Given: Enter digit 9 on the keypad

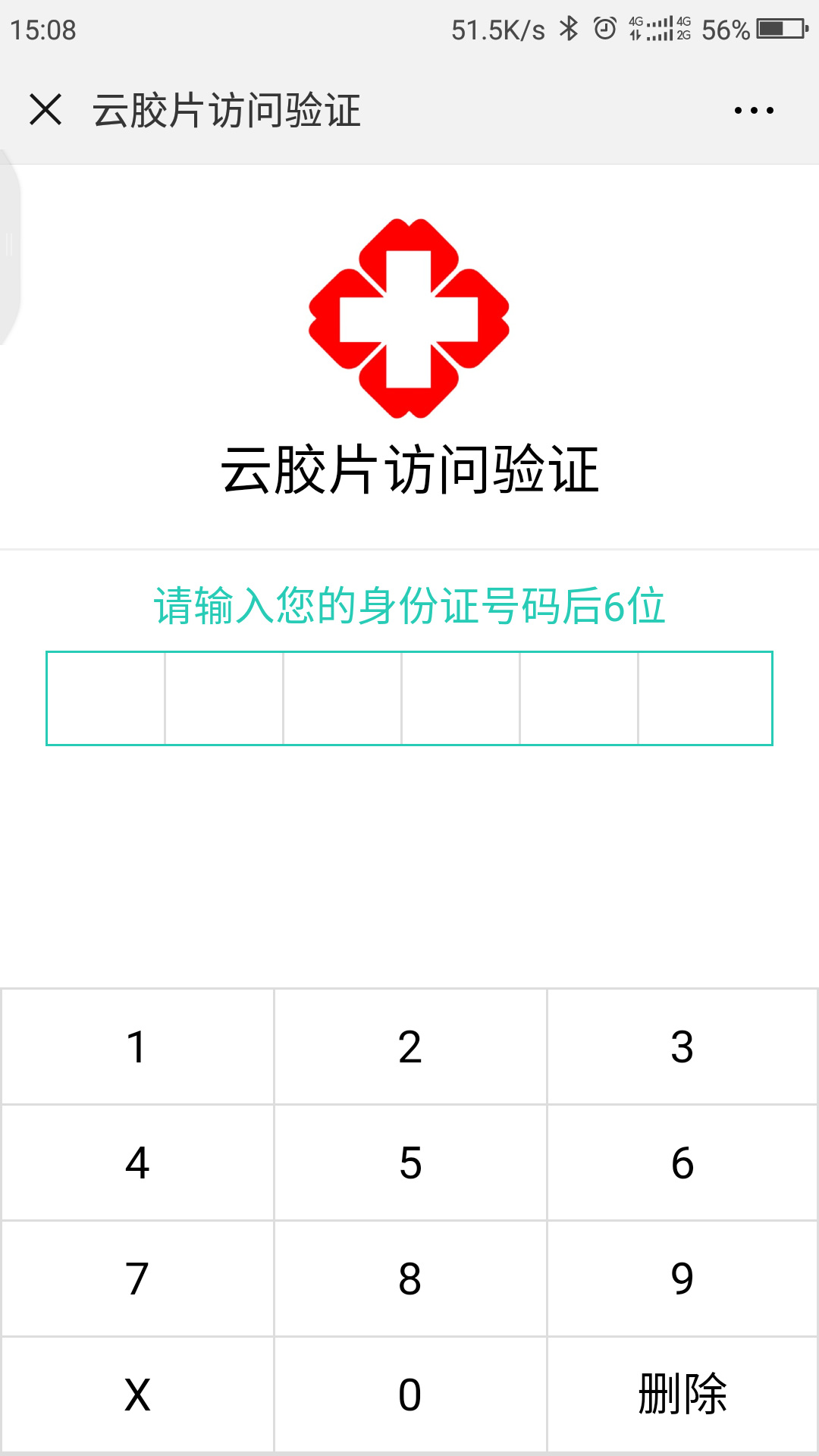Looking at the screenshot, I should click(682, 1279).
